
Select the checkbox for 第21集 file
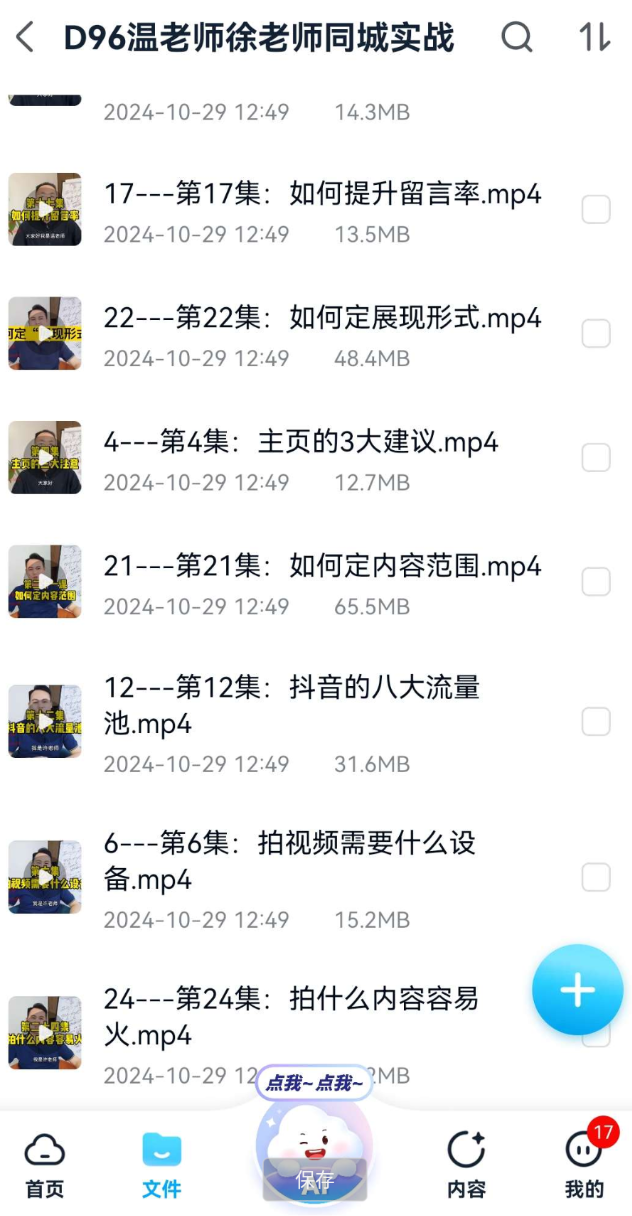[596, 582]
